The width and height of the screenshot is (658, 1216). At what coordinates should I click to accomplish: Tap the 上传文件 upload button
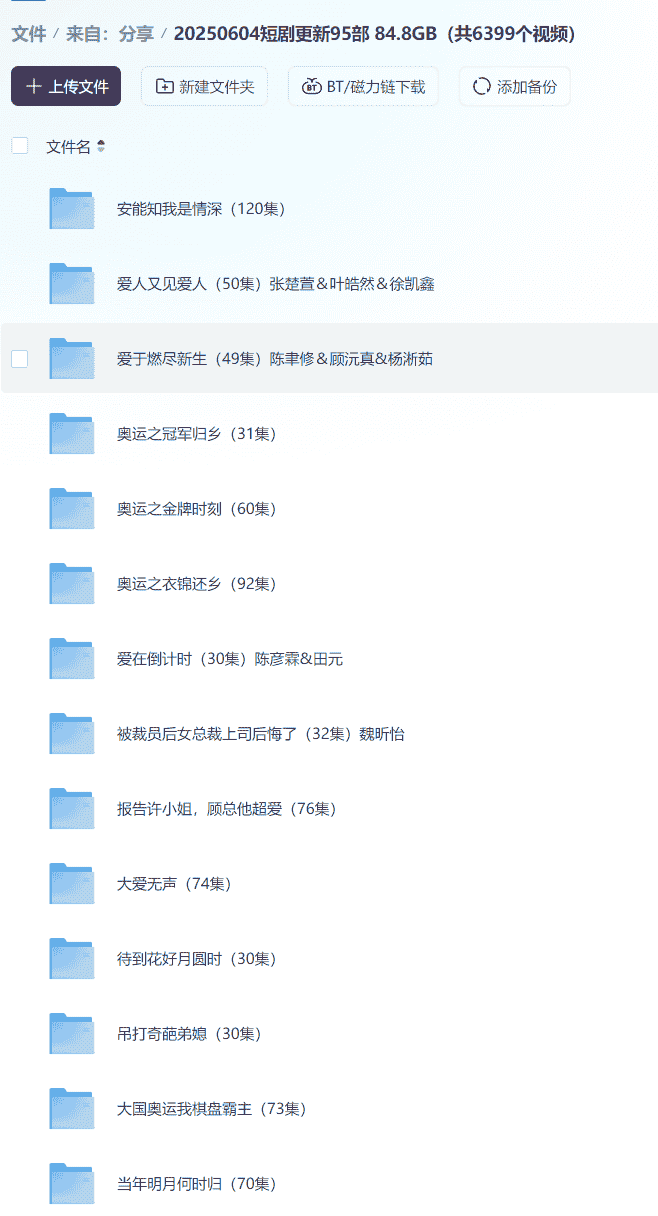coord(66,86)
